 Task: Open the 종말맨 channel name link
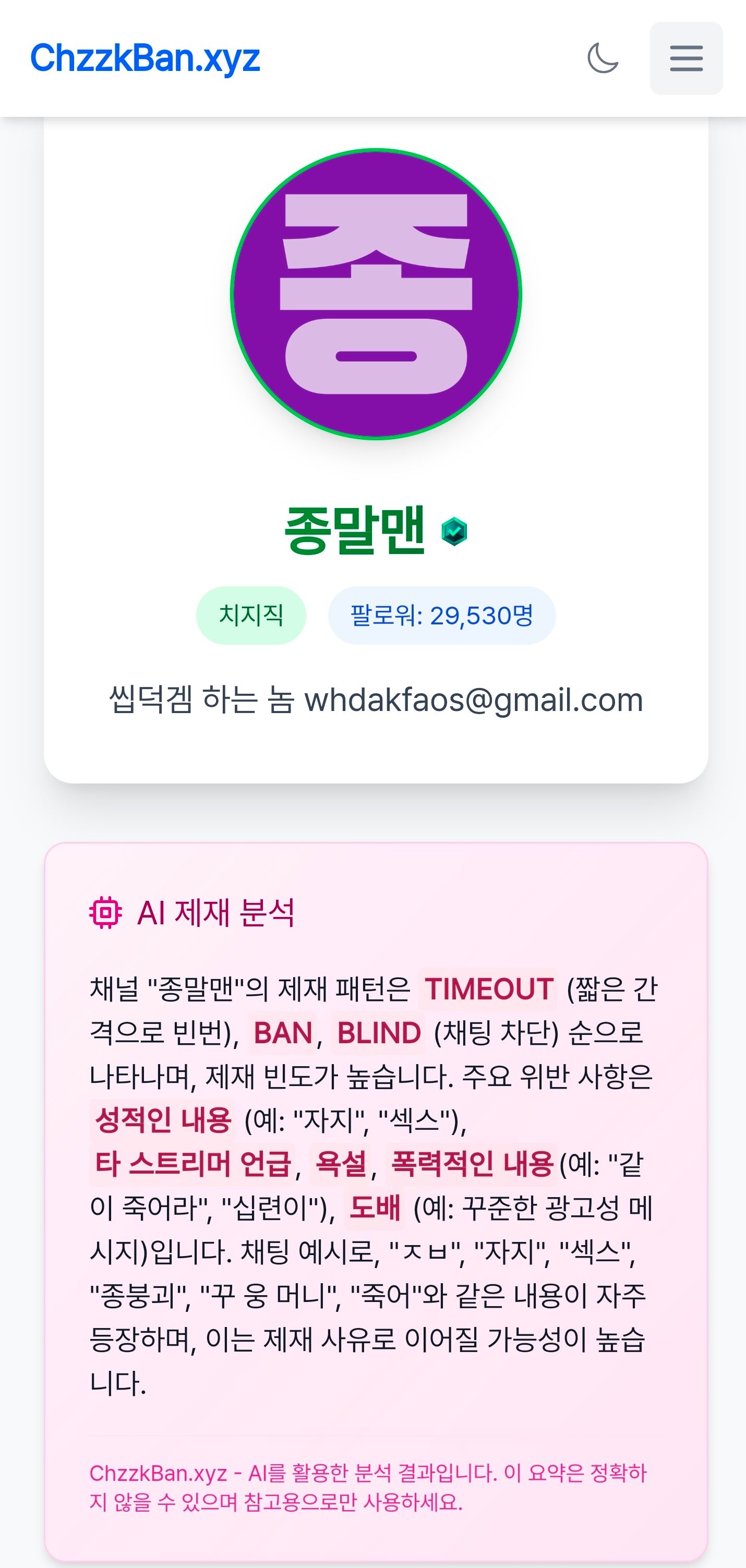(354, 530)
